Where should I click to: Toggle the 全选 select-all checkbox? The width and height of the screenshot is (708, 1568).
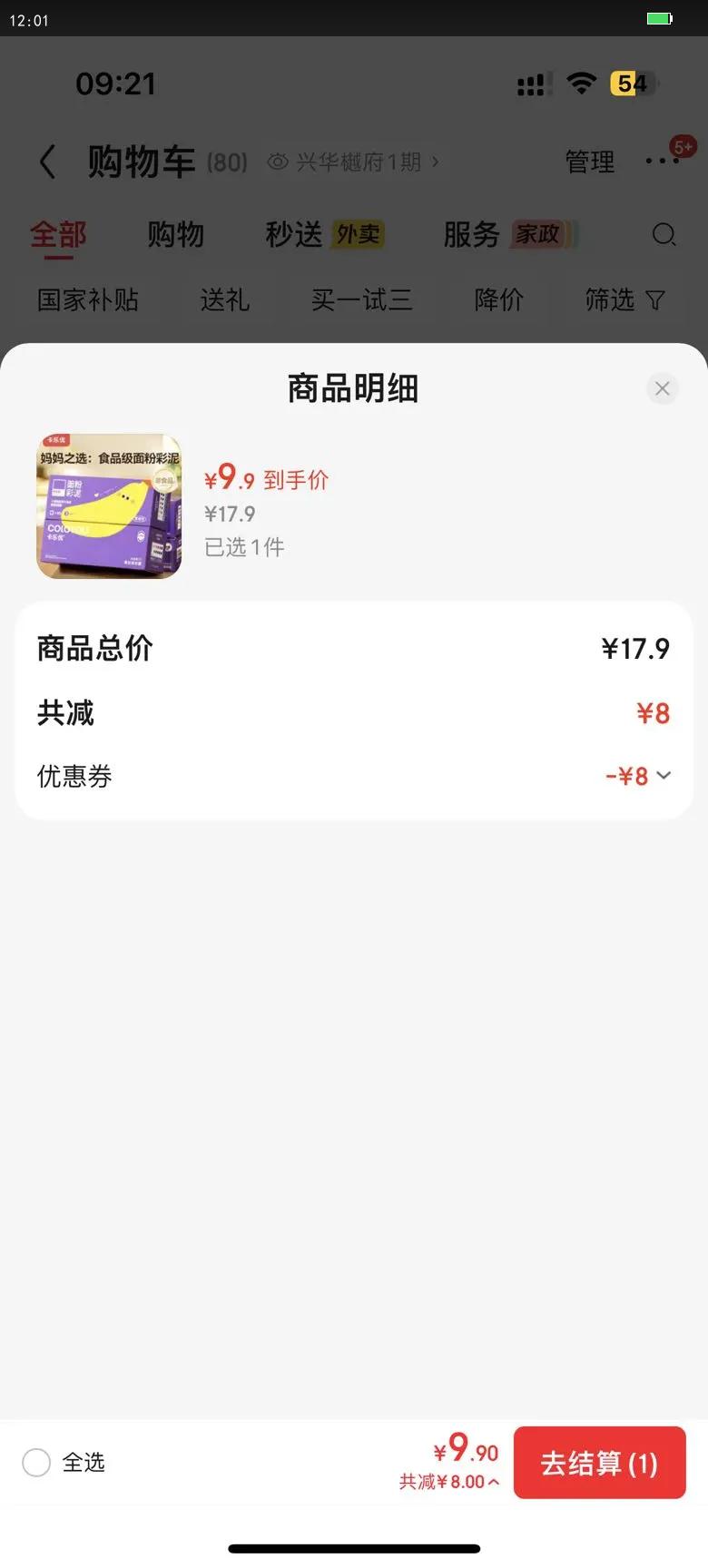36,1463
